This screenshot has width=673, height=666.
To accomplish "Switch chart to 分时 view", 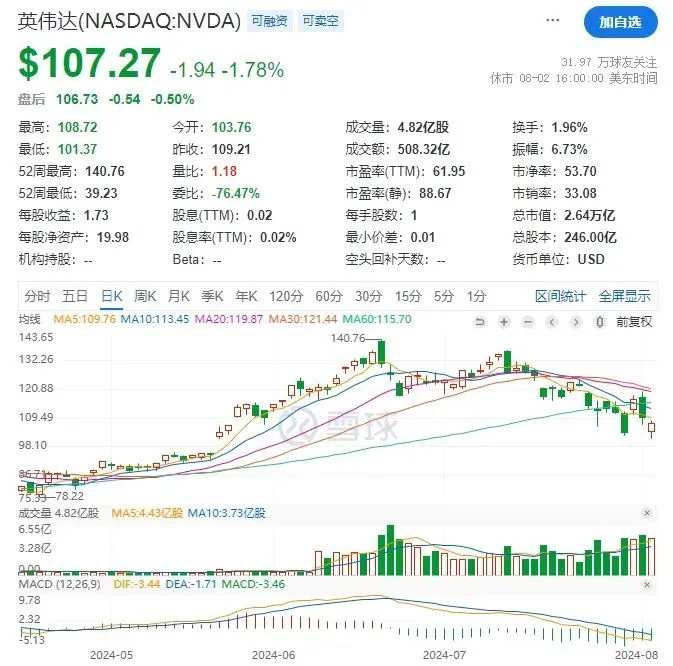I will pyautogui.click(x=37, y=296).
